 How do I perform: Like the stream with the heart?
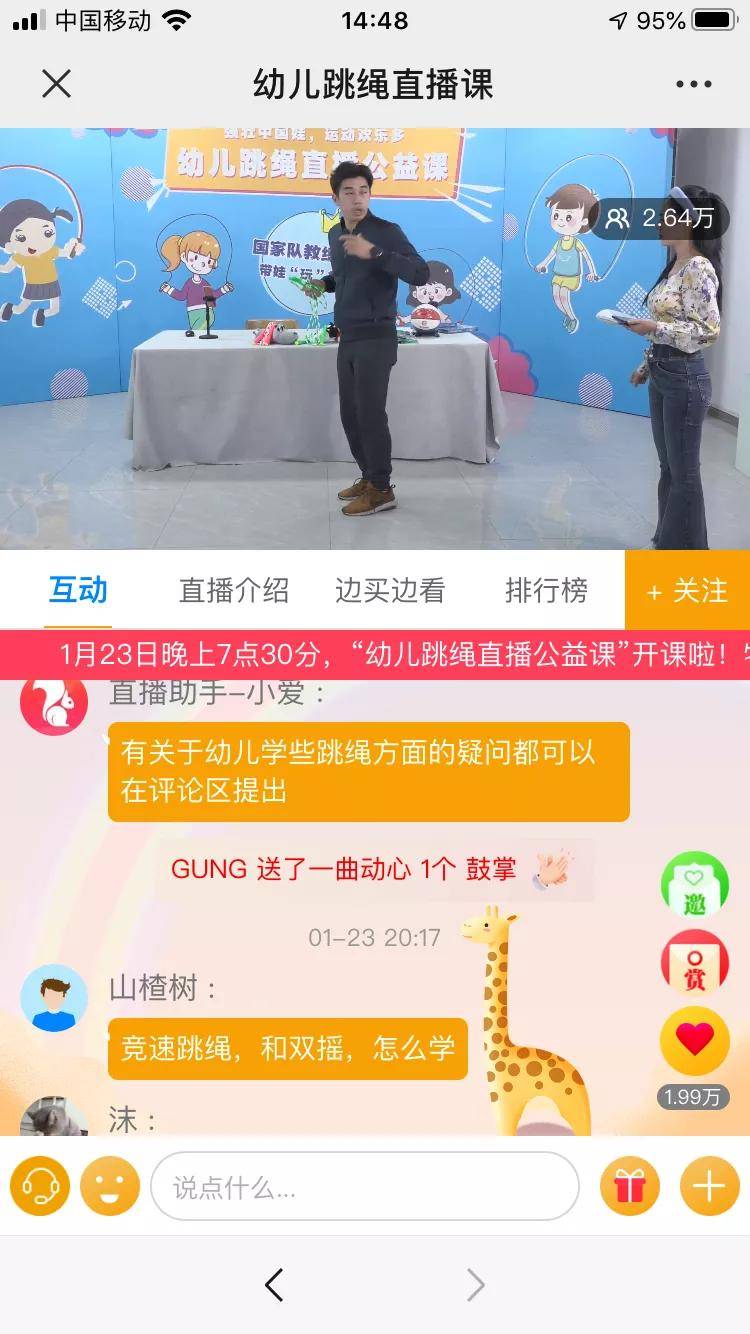694,1041
